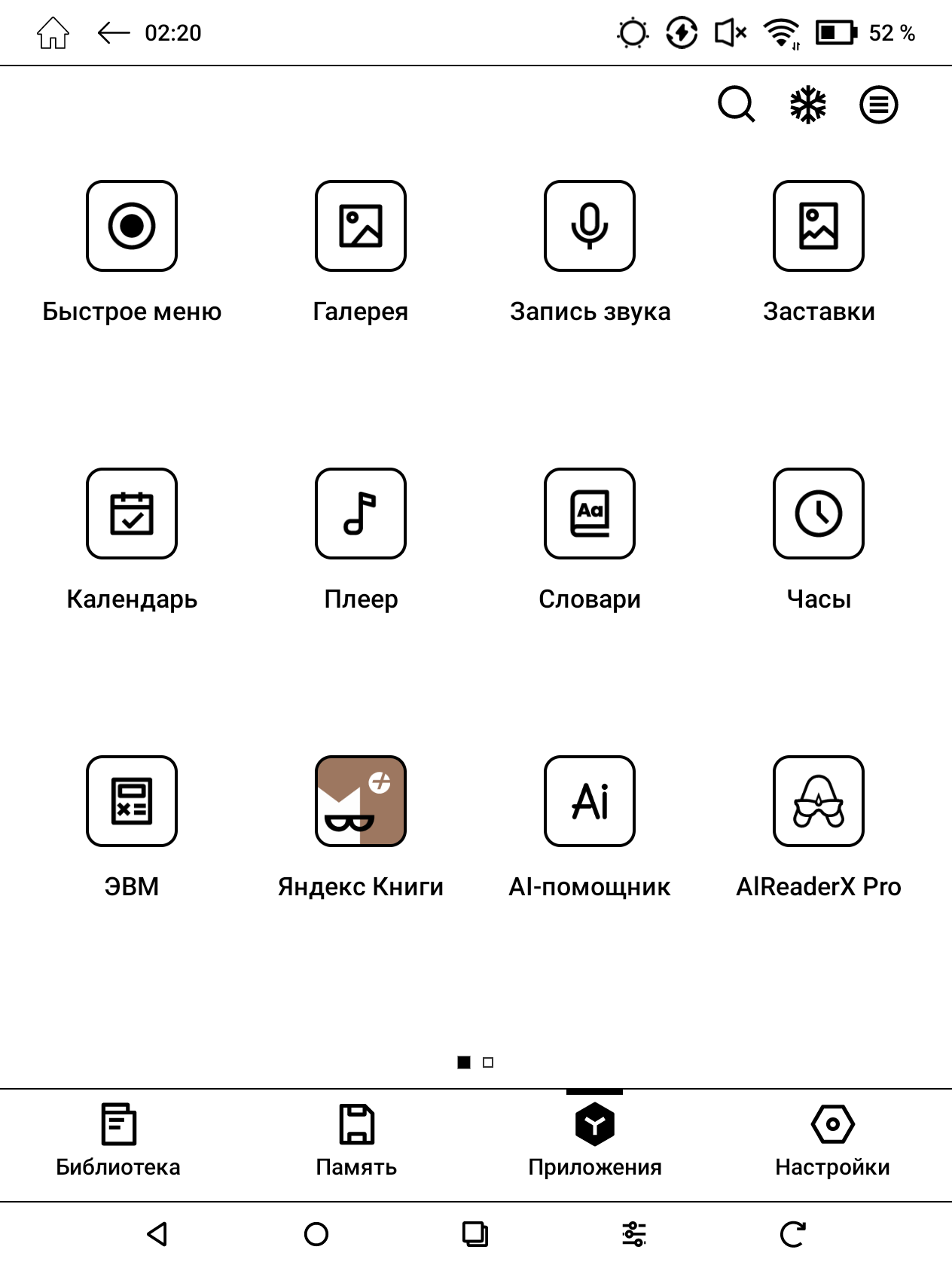Tap the snowflake freeze icon
Viewport: 952px width, 1265px height.
coord(807,105)
